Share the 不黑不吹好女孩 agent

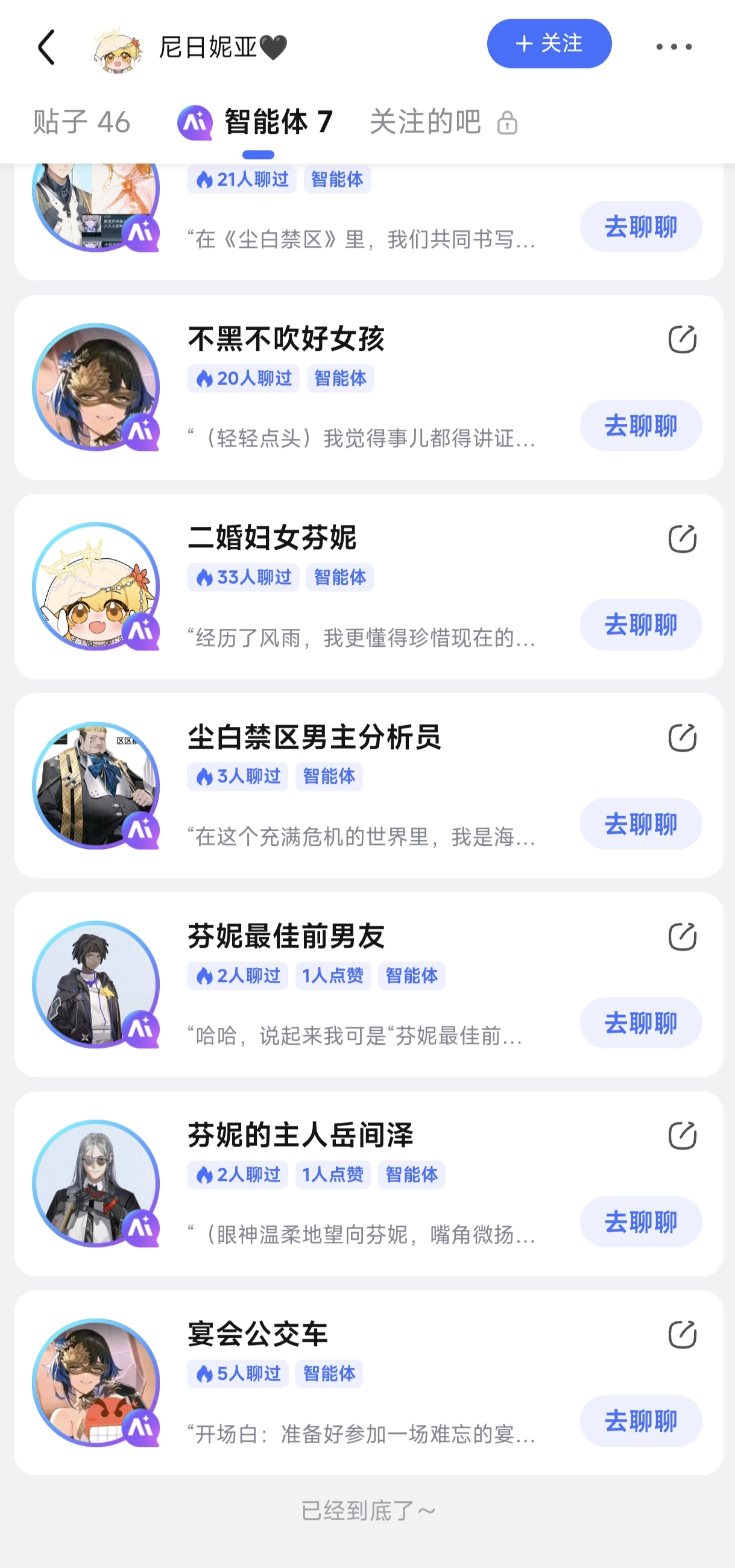click(x=681, y=339)
